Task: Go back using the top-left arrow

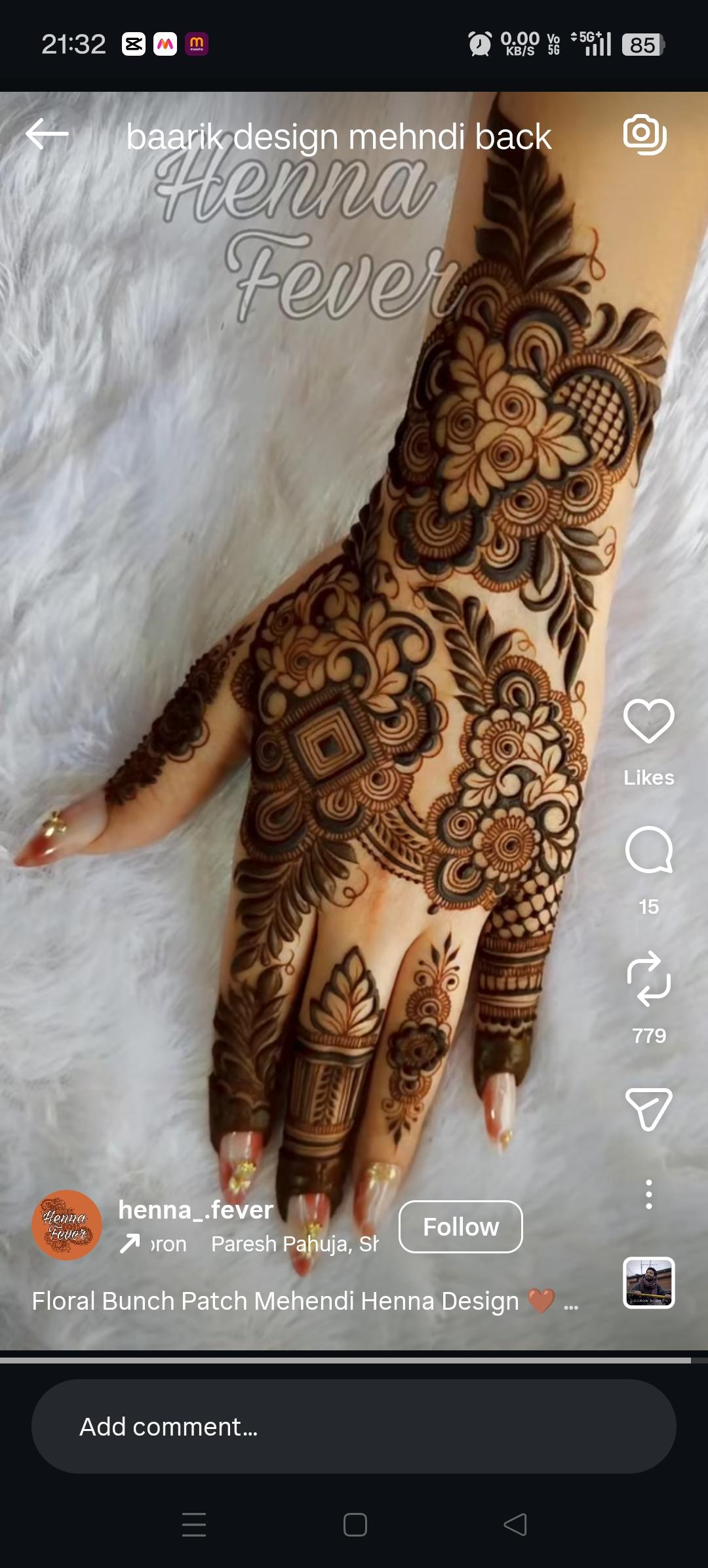Action: click(x=47, y=134)
